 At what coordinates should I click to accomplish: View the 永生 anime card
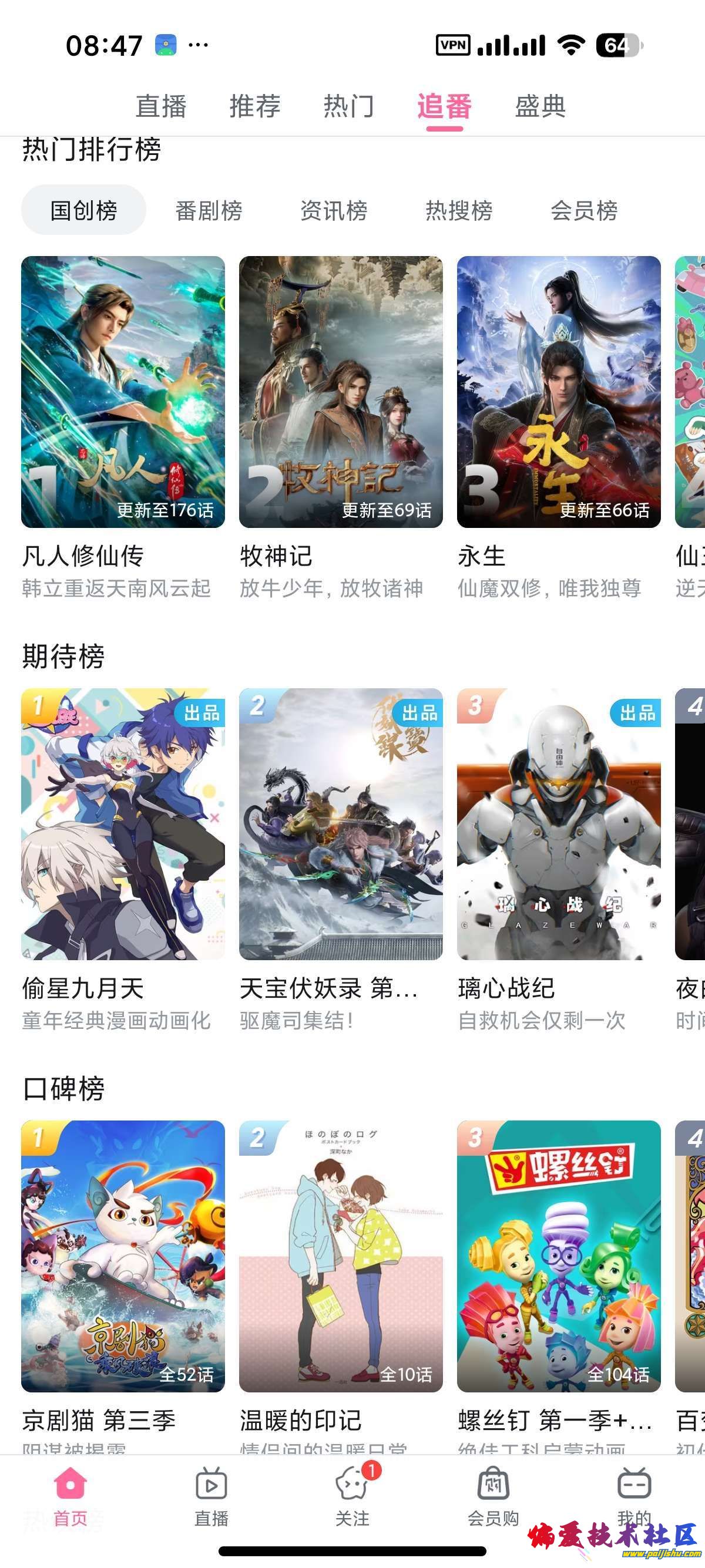click(x=559, y=392)
